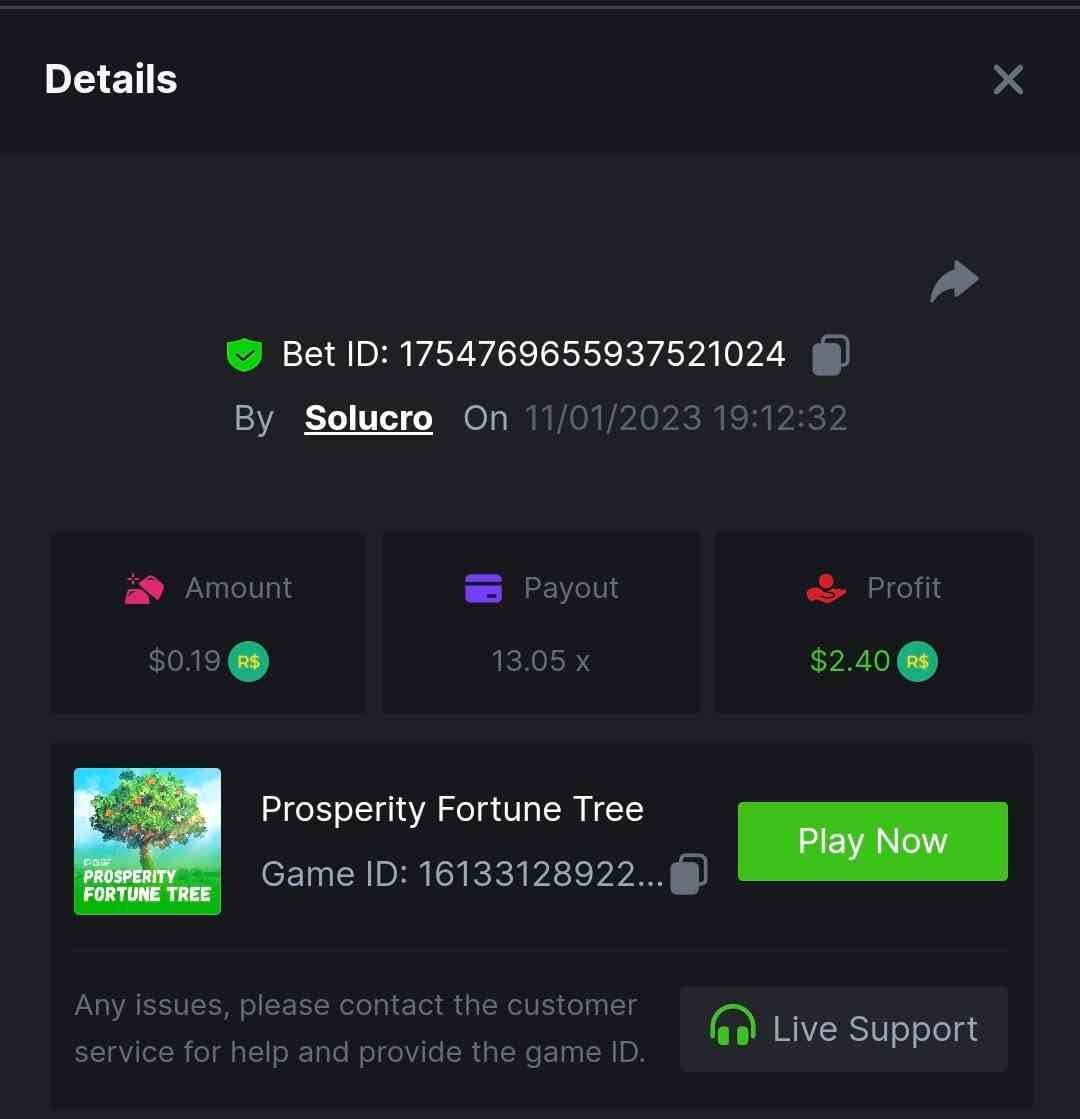Open Solucro's profile link
1080x1119 pixels.
pyautogui.click(x=368, y=418)
